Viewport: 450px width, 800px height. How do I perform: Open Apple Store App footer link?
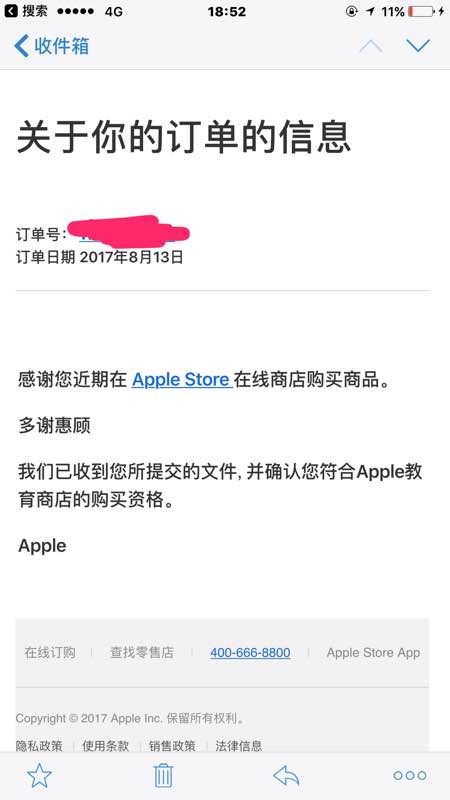coord(373,653)
